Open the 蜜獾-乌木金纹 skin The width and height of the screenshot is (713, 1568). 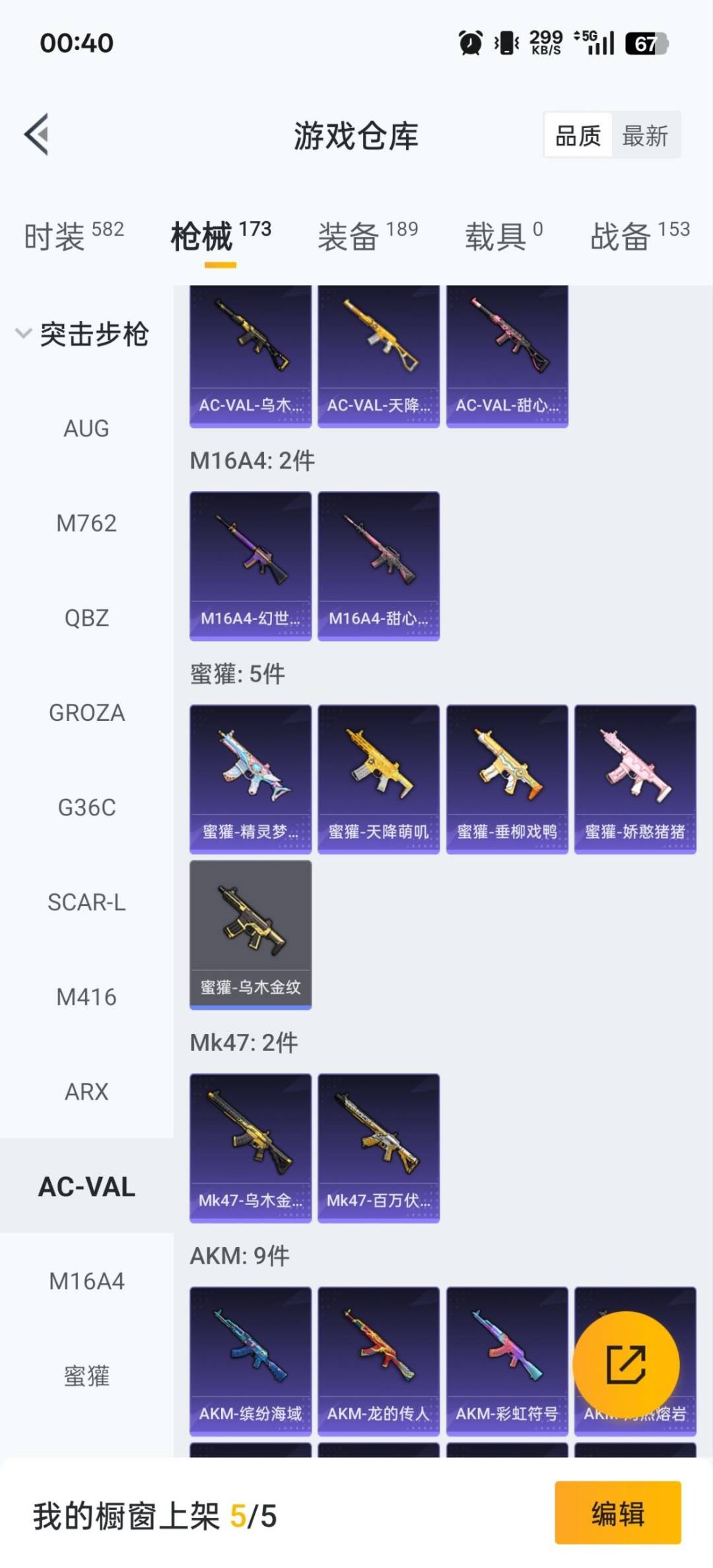coord(250,934)
